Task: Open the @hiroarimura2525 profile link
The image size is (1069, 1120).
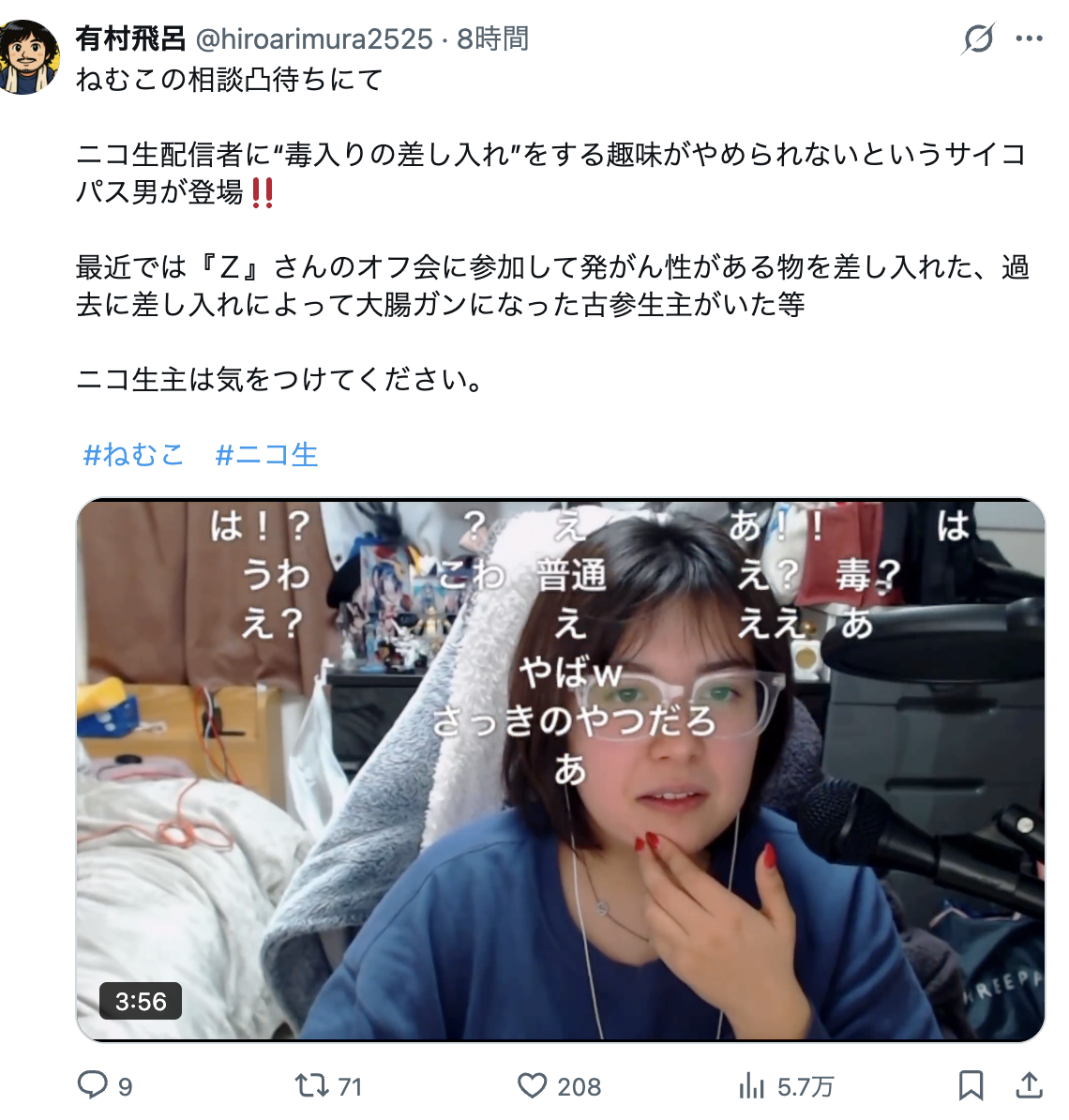Action: click(313, 38)
